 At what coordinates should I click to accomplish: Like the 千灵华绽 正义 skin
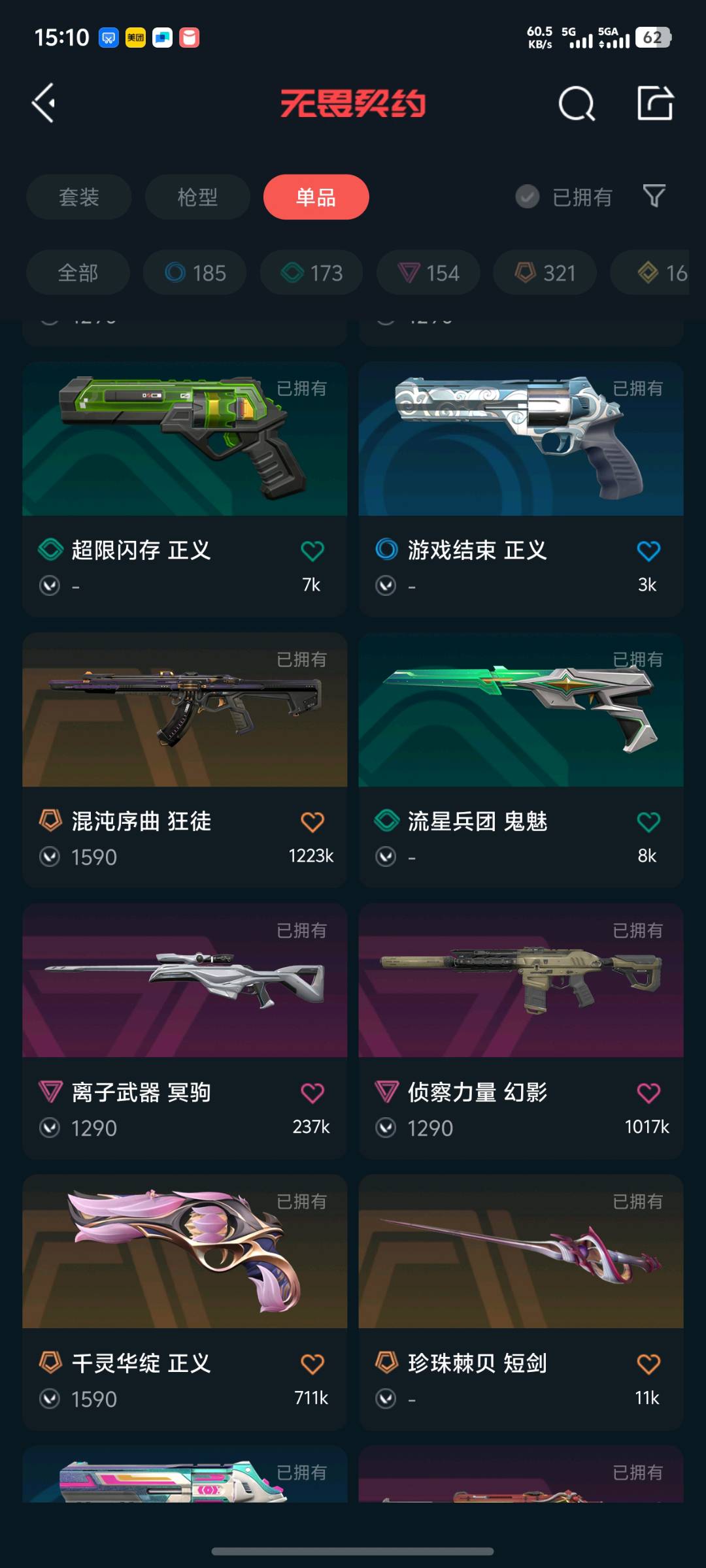[312, 1364]
